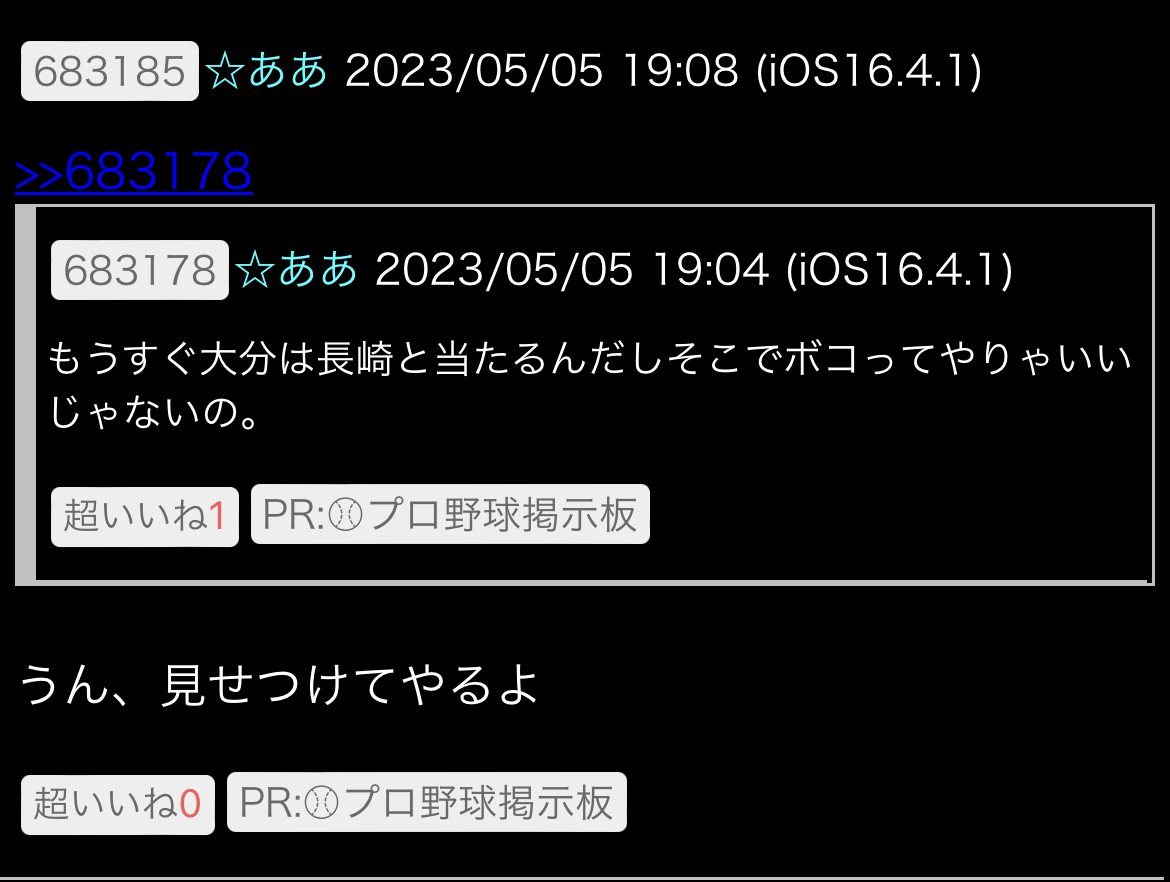Open PR プロ野球掲示板 under うん、見せつけてやるよ
This screenshot has width=1170, height=882.
(x=426, y=802)
